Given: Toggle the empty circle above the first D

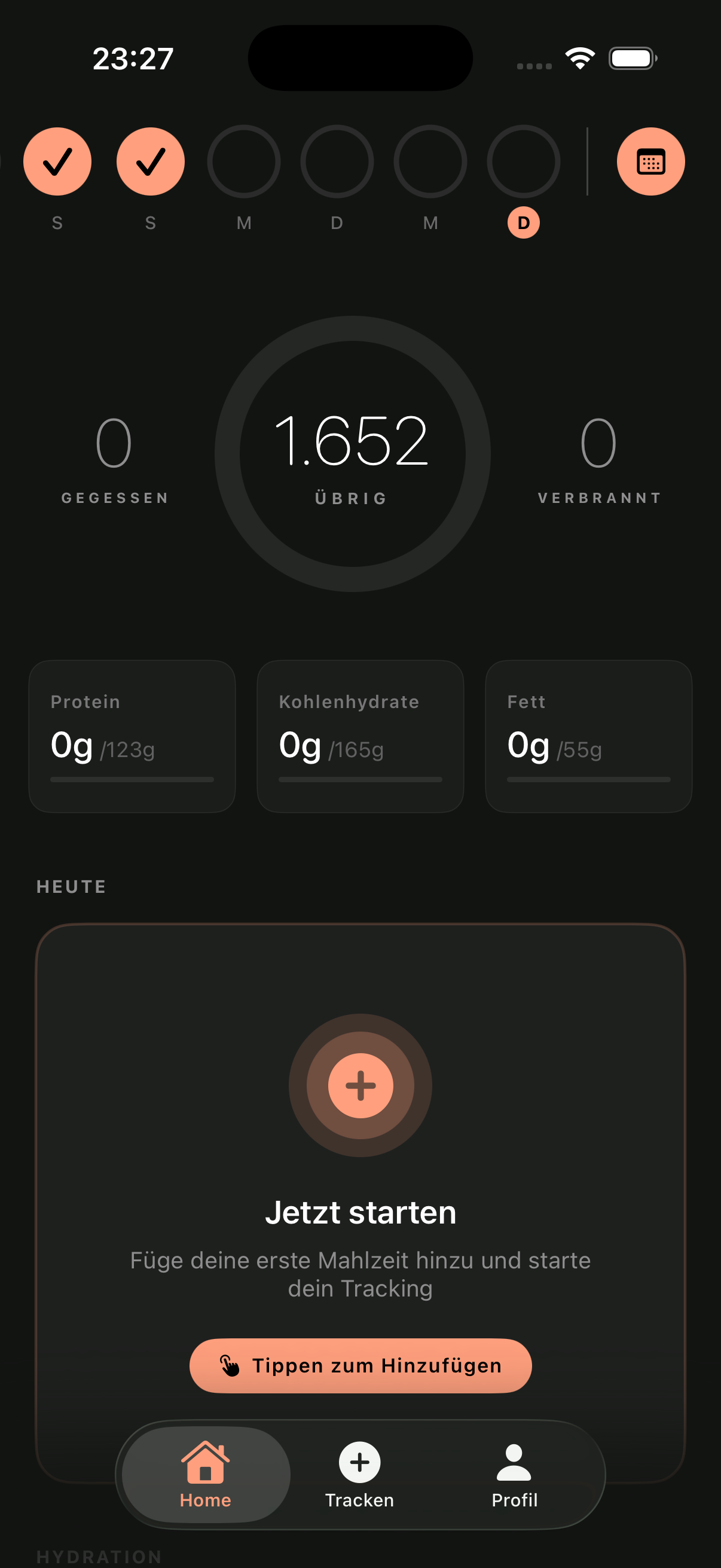Looking at the screenshot, I should point(337,161).
